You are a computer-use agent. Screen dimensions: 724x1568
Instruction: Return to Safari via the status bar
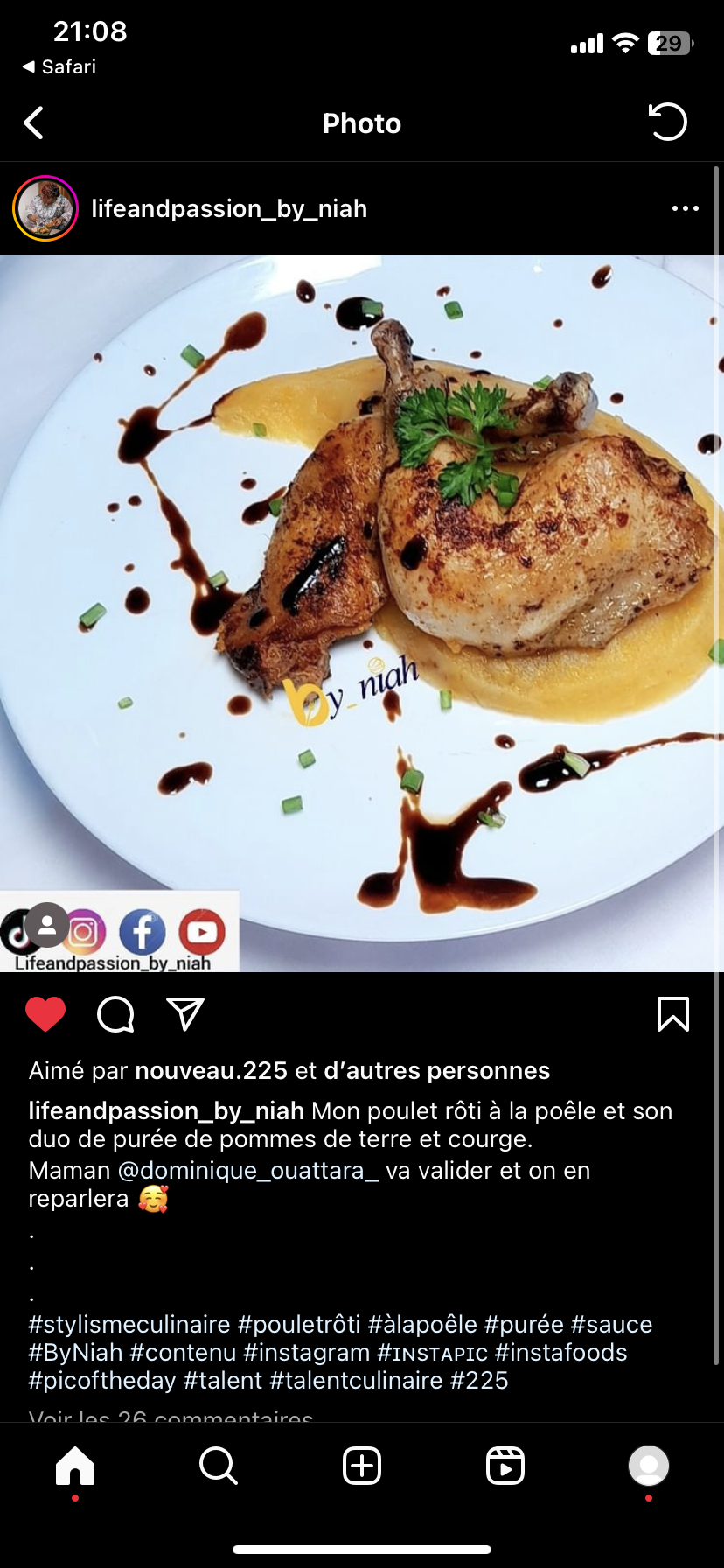point(59,66)
